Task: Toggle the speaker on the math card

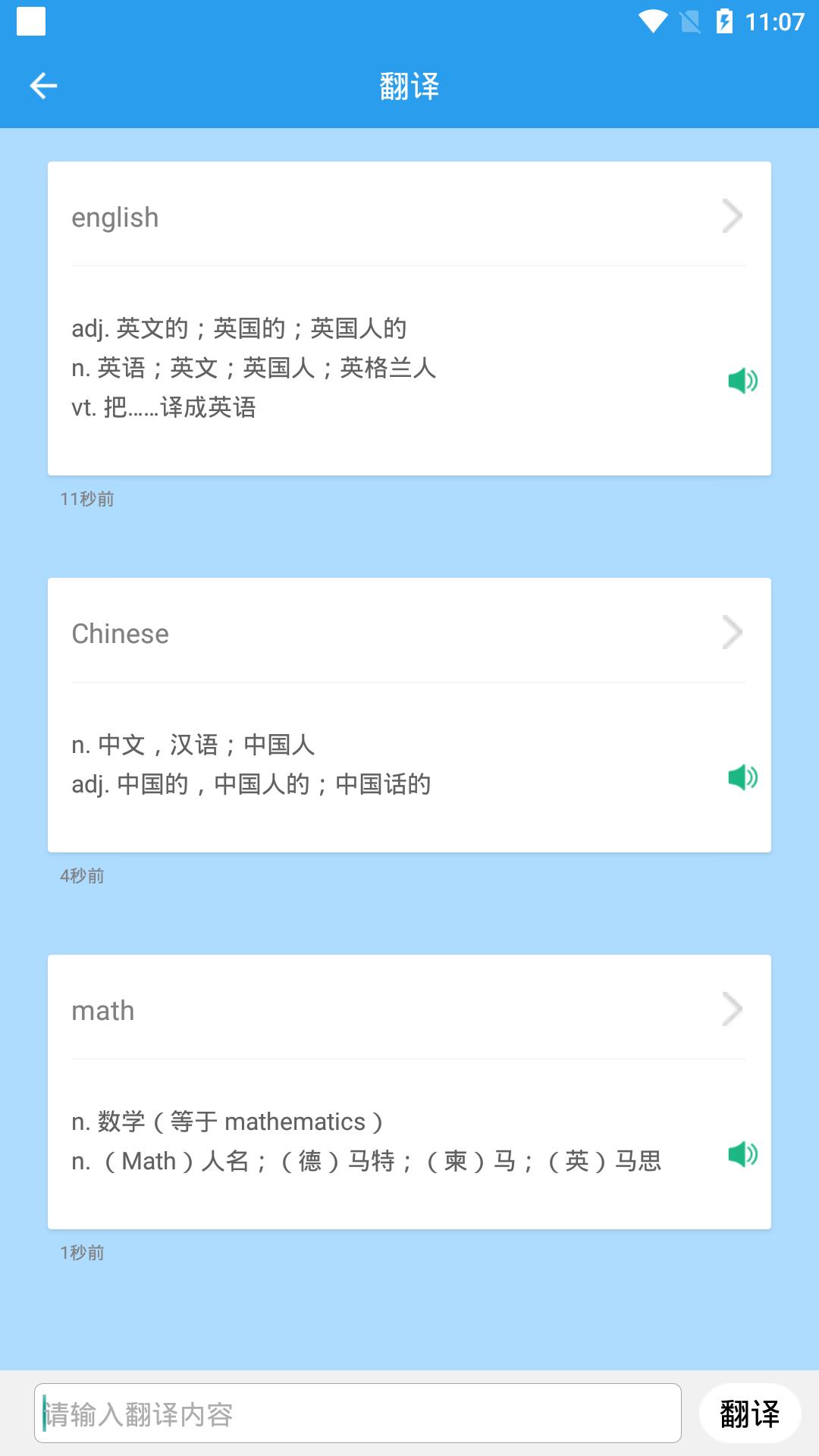Action: coord(742,1154)
